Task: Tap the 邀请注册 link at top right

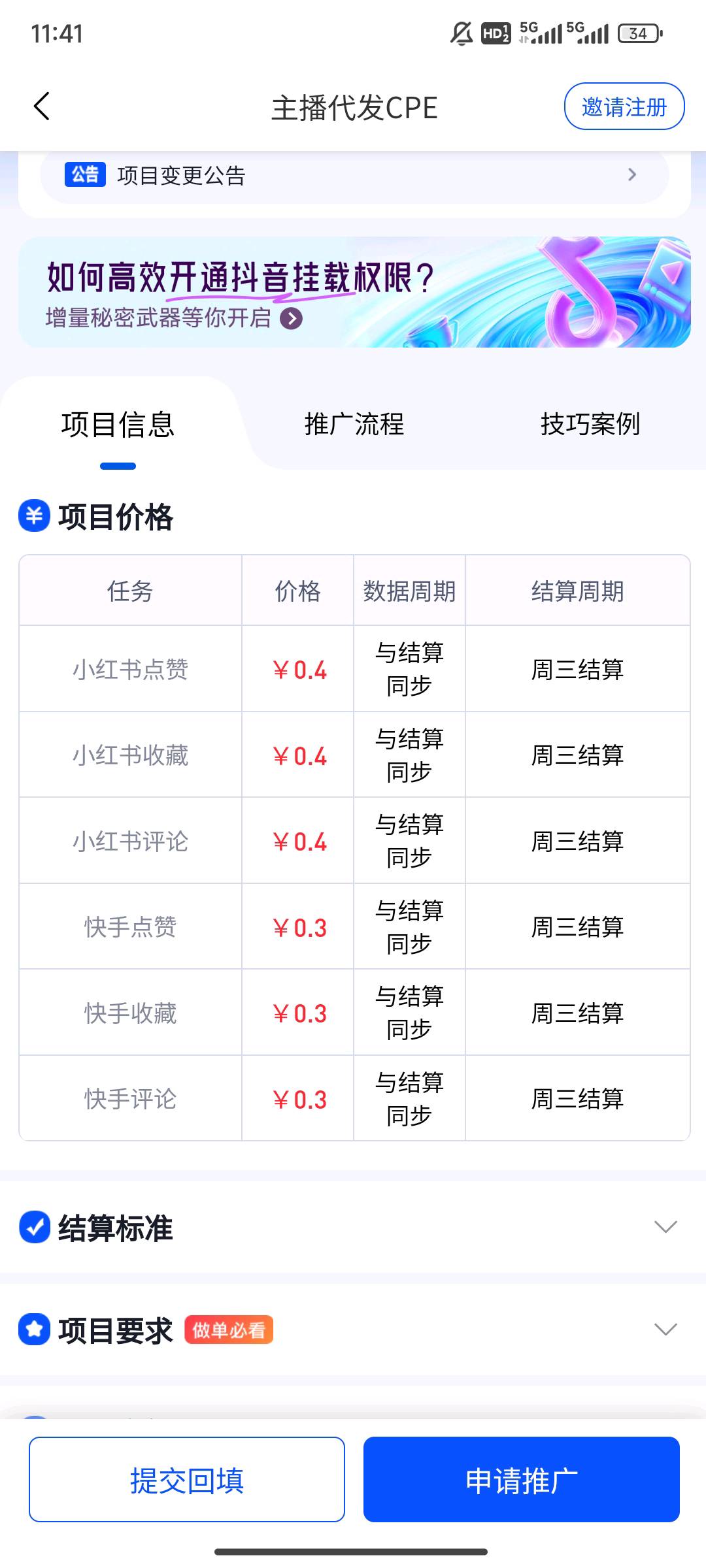Action: point(624,106)
